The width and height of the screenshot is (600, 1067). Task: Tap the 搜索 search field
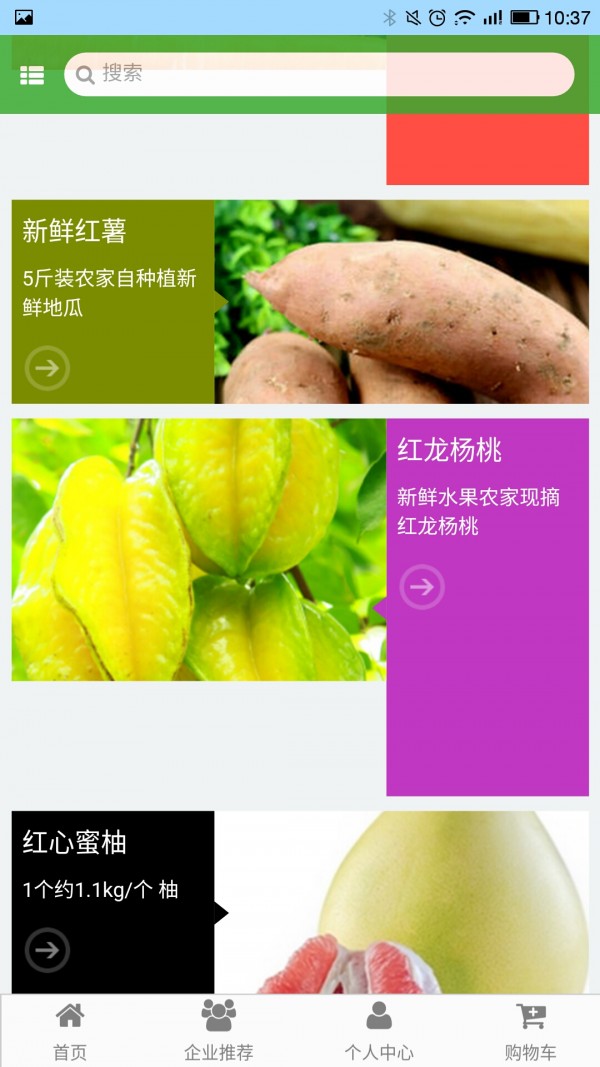[x=318, y=74]
